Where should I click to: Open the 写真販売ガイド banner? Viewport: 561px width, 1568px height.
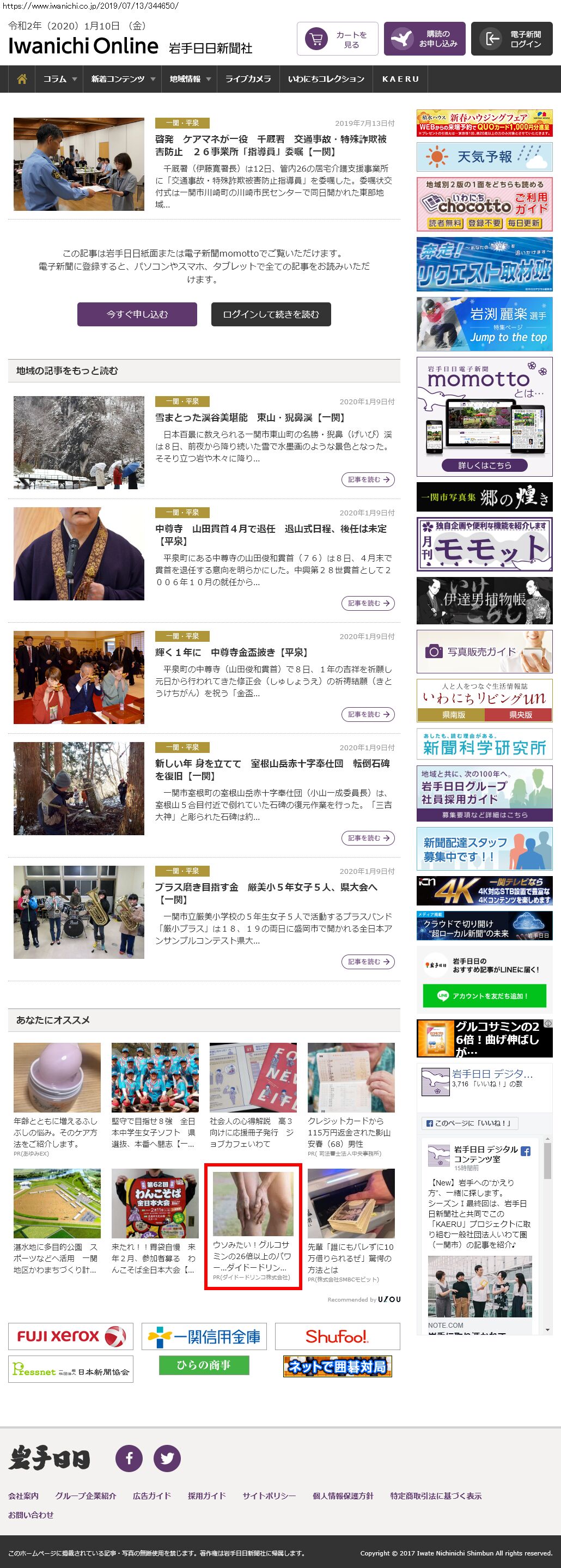[x=484, y=652]
